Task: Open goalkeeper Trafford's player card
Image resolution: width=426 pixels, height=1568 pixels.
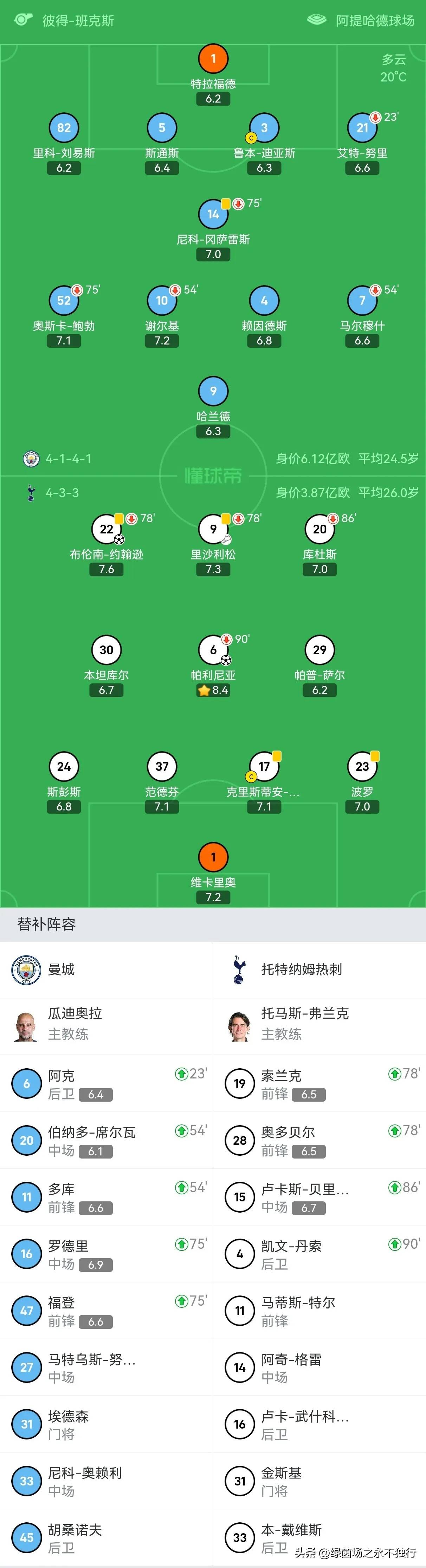Action: 213,59
